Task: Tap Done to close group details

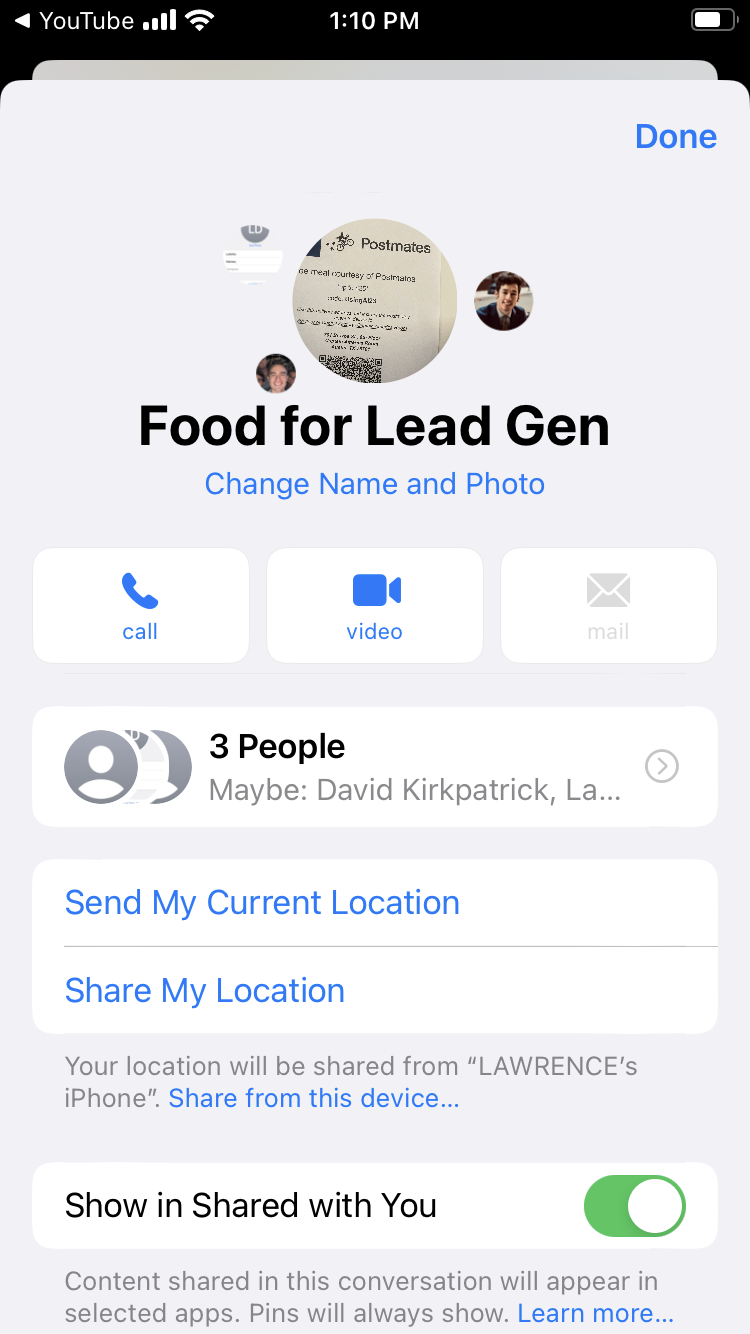Action: [x=675, y=137]
